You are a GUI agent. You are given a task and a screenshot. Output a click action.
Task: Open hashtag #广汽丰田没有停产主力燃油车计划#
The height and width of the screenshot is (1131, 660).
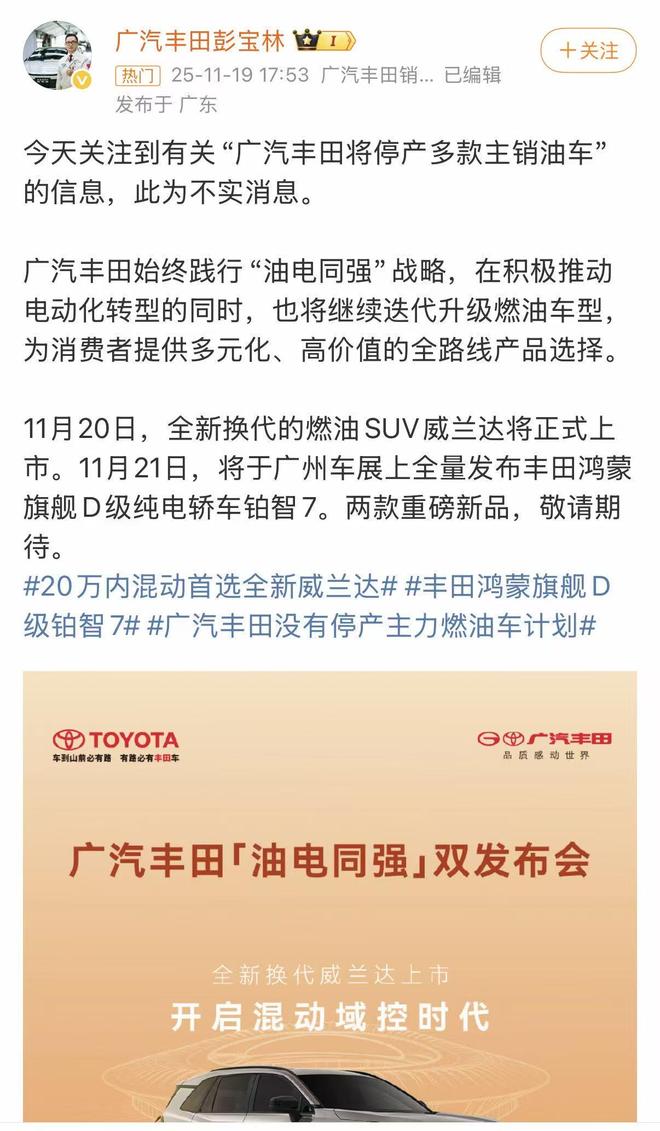pyautogui.click(x=371, y=626)
